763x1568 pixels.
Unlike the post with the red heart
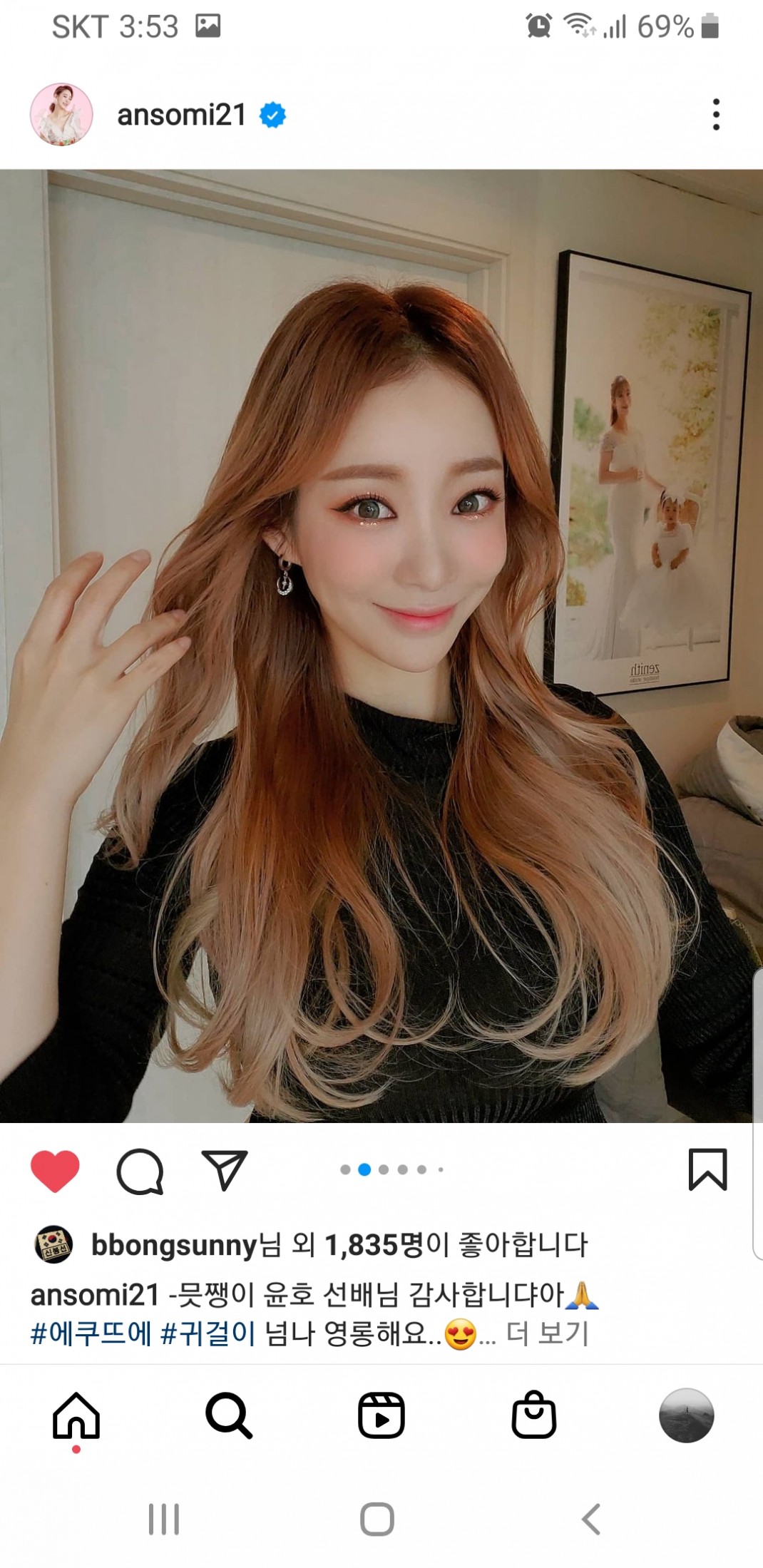click(55, 1171)
